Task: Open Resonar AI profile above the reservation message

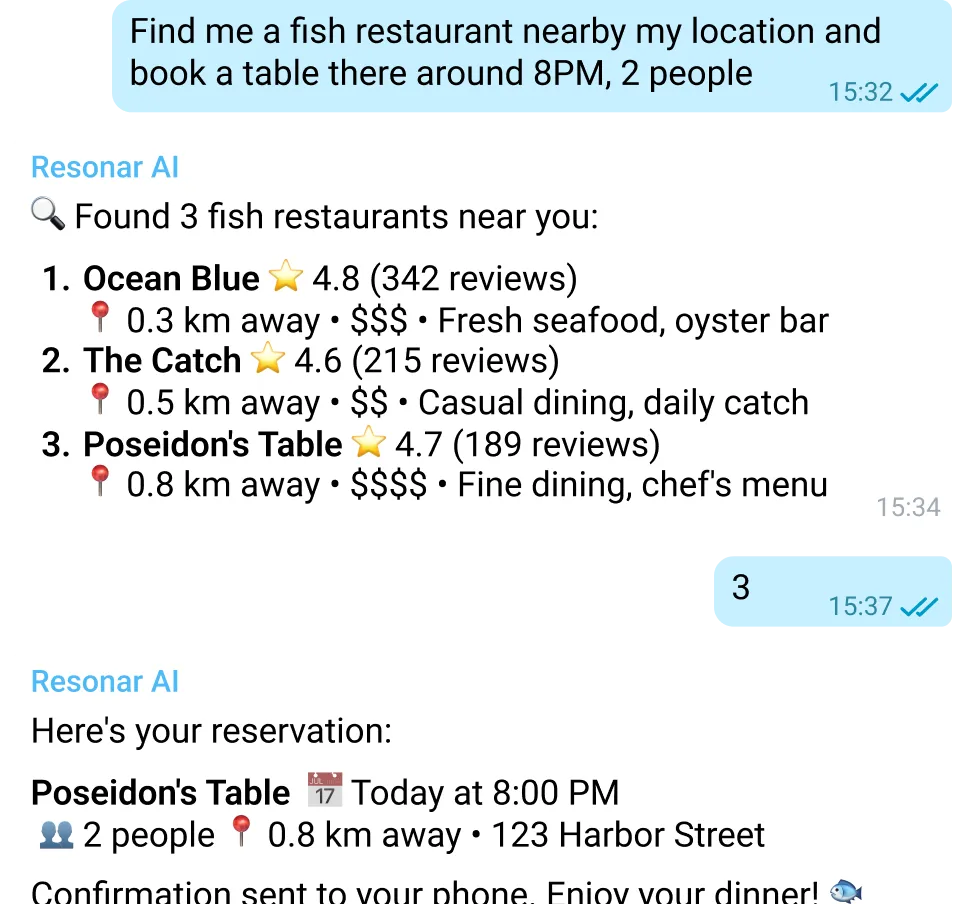Action: 105,681
